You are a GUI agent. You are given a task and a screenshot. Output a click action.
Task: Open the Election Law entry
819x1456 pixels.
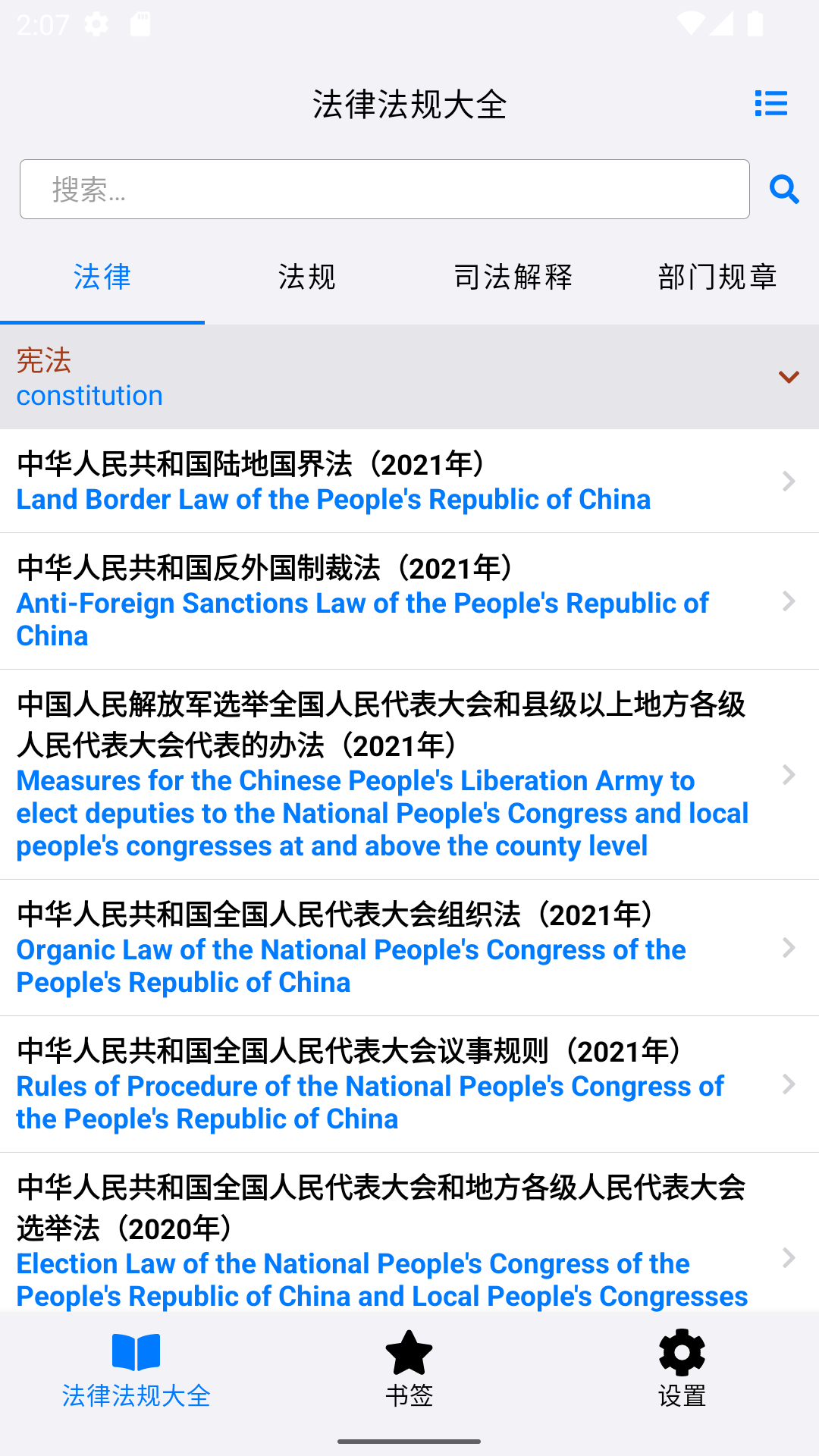409,1233
